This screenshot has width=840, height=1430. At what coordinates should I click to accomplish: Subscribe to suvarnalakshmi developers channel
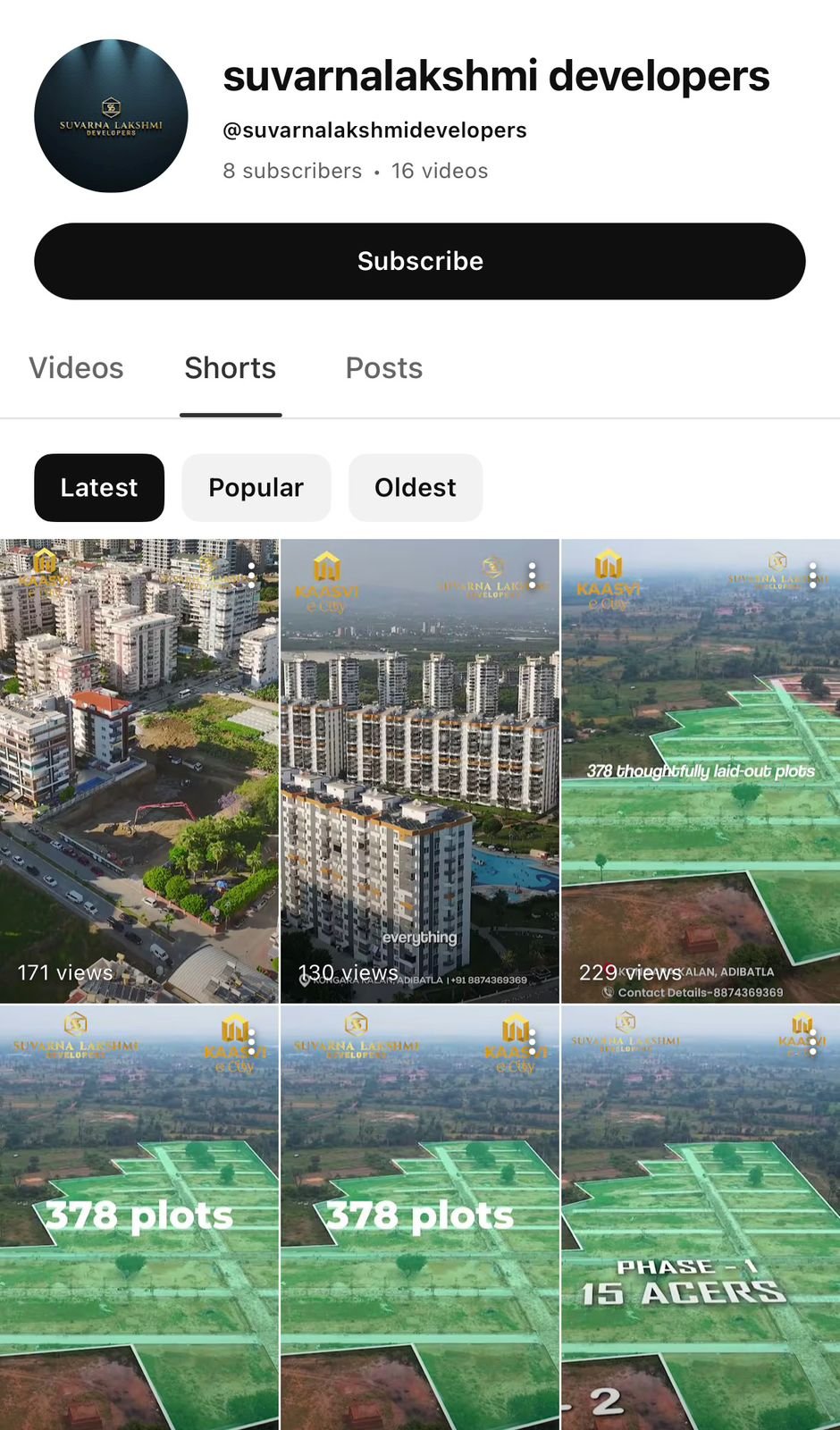(420, 261)
